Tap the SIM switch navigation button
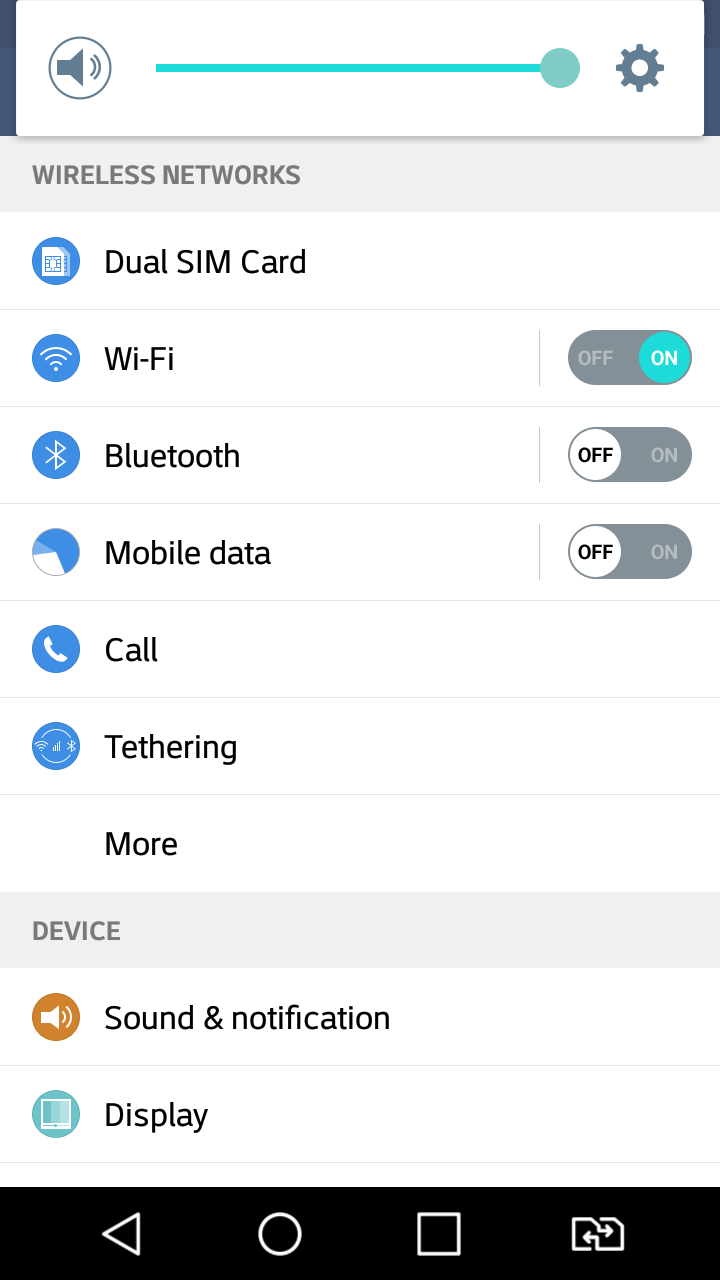This screenshot has height=1280, width=720. click(x=598, y=1234)
